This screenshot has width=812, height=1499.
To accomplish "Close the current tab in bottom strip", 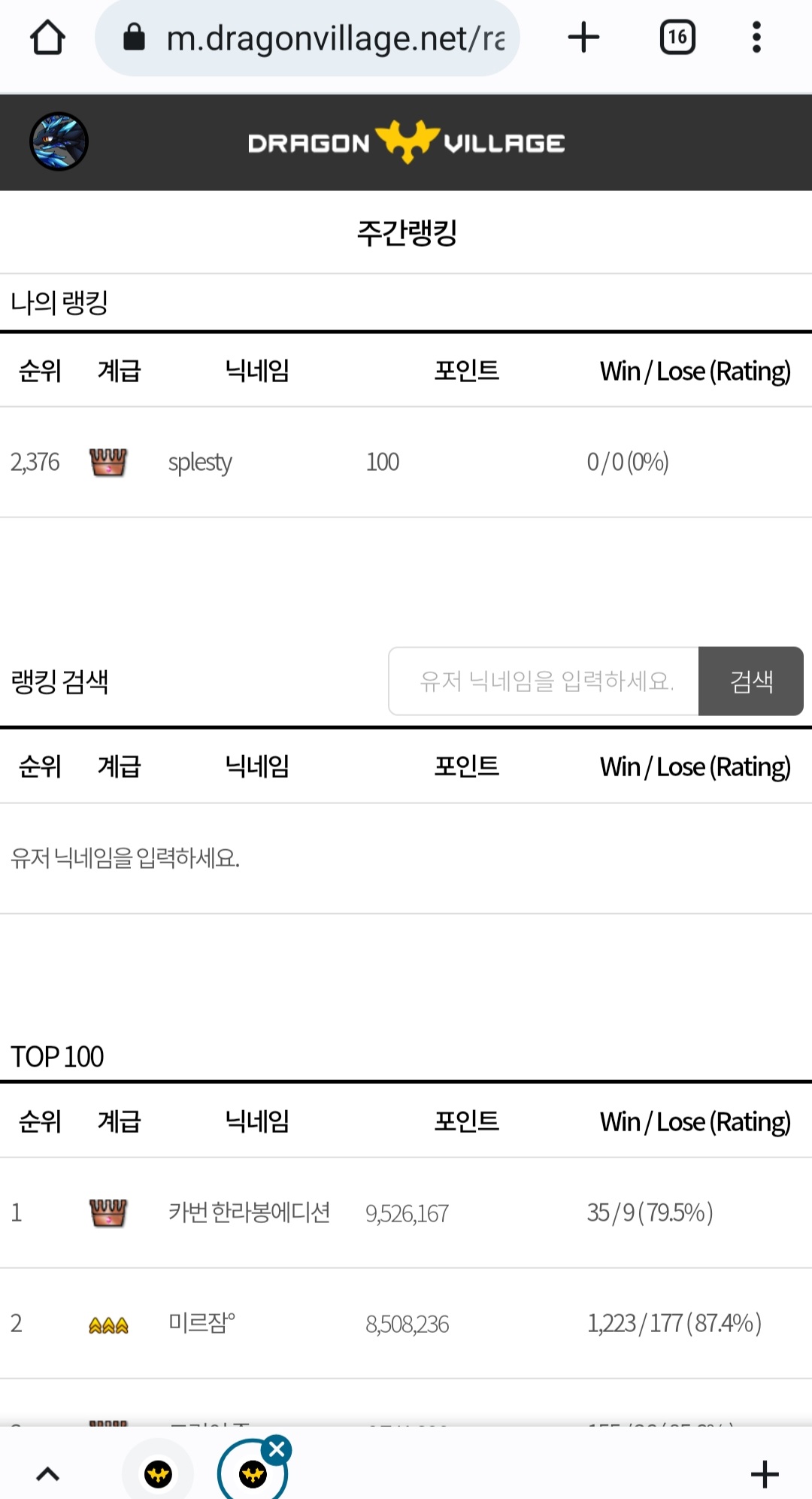I will click(277, 1449).
